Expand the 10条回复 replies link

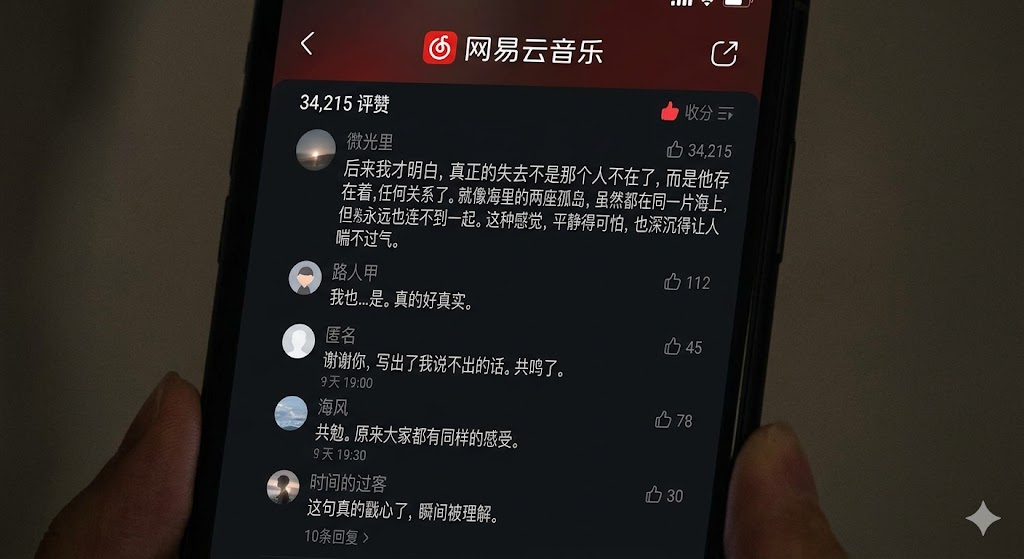tap(336, 537)
